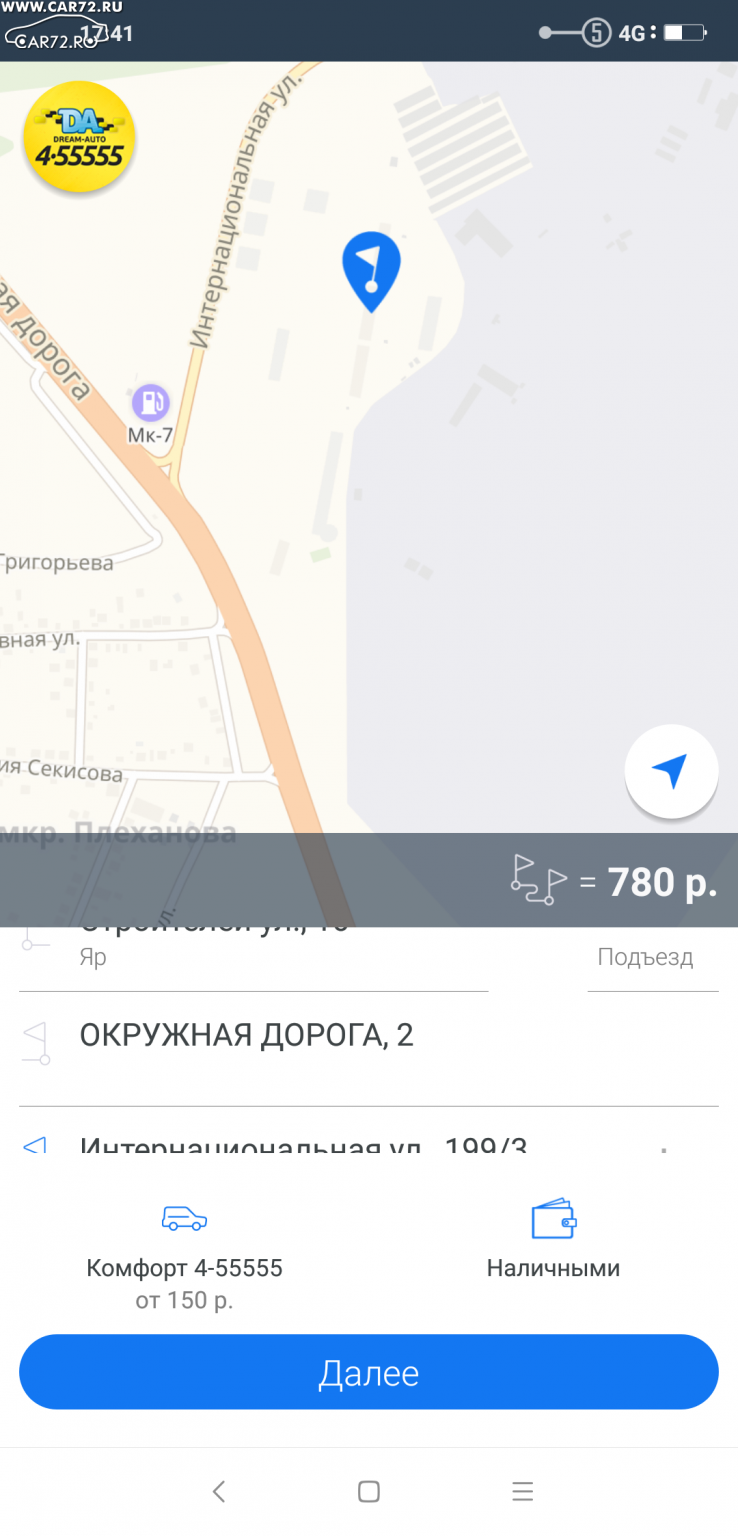Open the recent apps menu
The image size is (738, 1536).
pos(522,1492)
